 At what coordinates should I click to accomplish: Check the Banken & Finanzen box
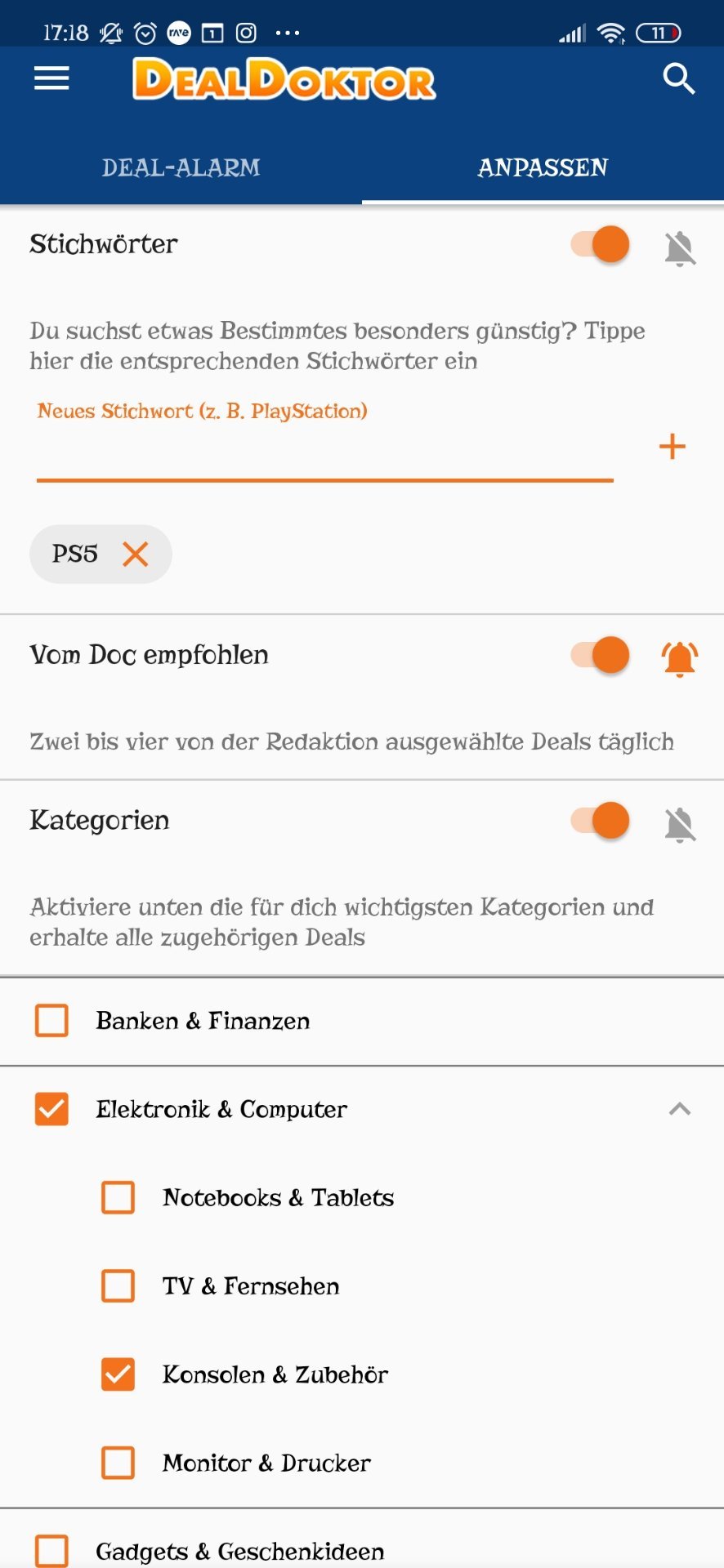pos(51,1020)
